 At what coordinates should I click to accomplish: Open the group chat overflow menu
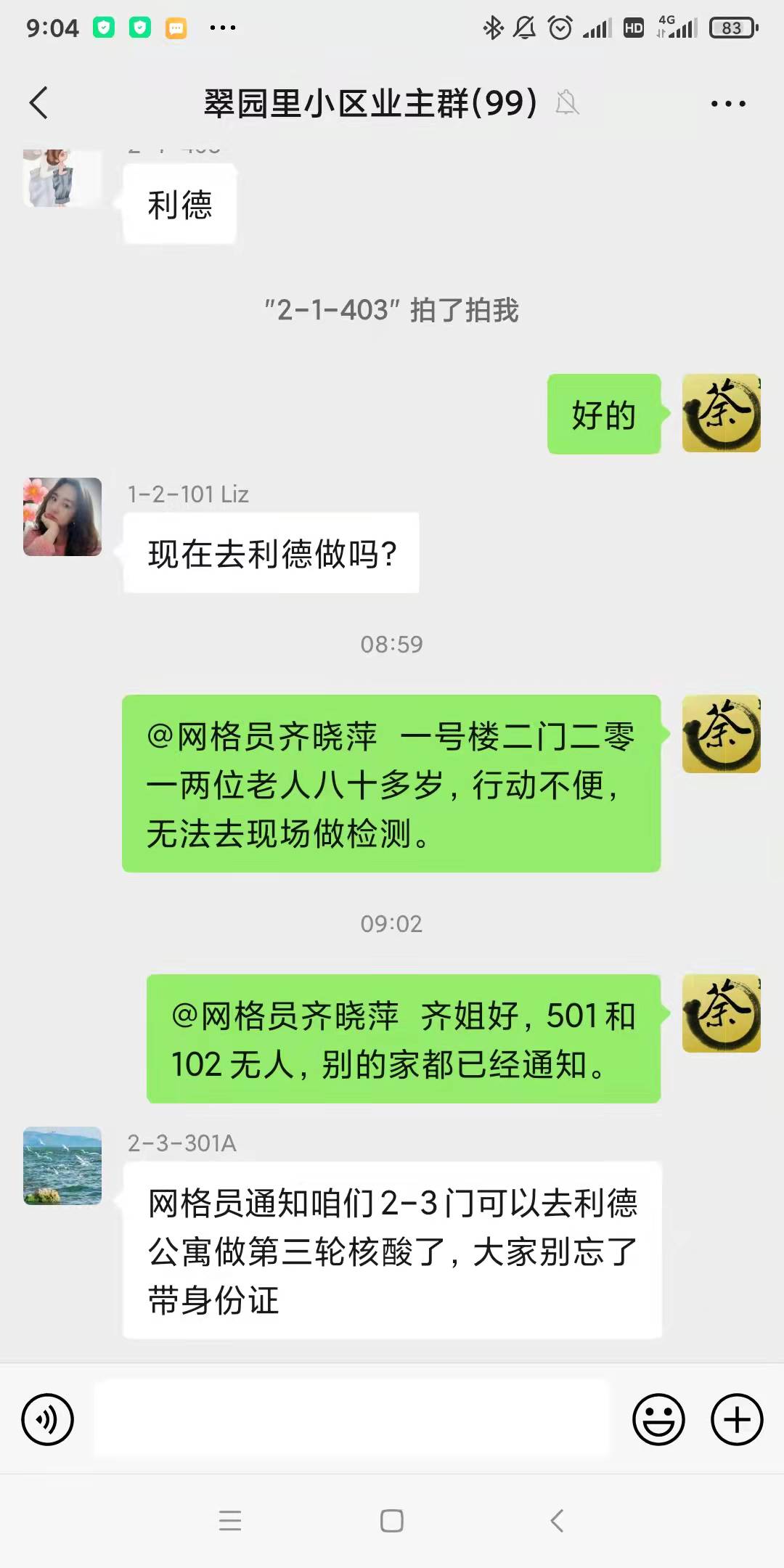click(728, 104)
